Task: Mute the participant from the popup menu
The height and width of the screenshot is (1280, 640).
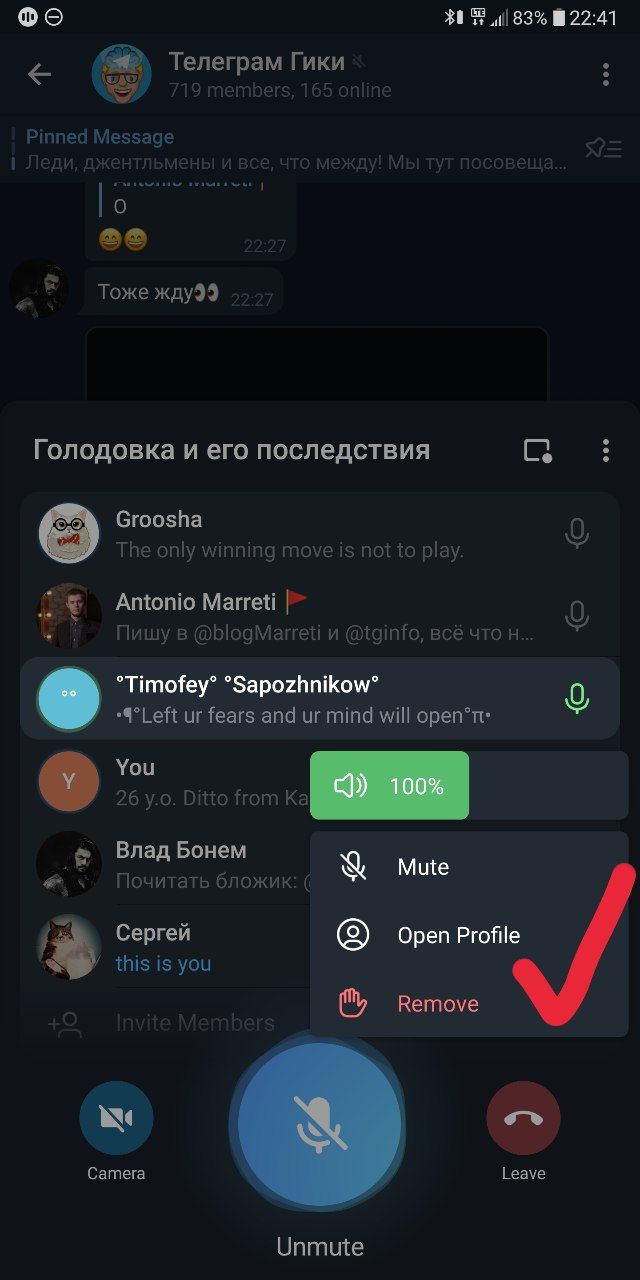Action: pyautogui.click(x=422, y=867)
